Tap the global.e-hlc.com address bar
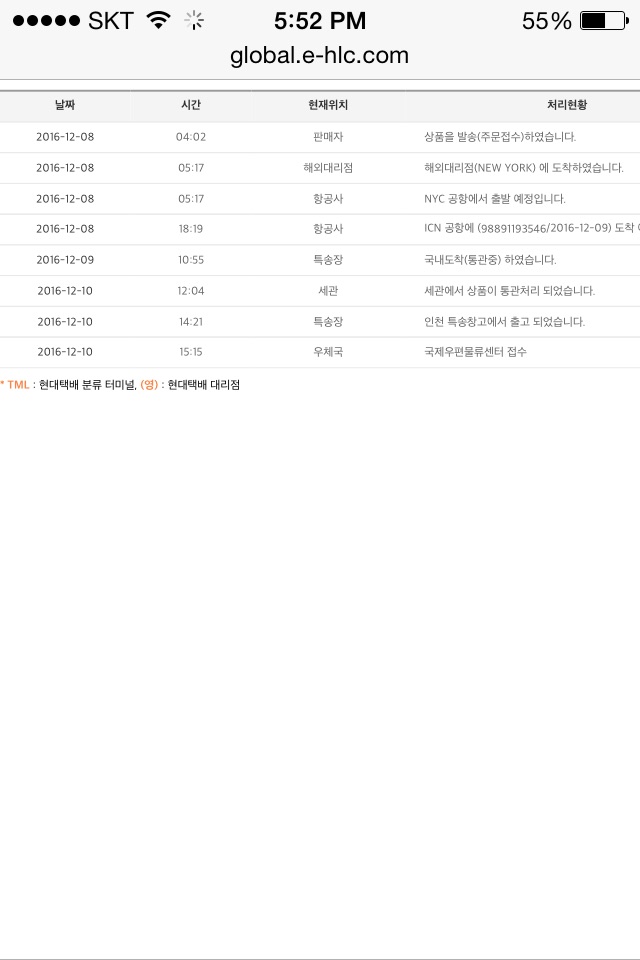This screenshot has height=960, width=640. click(x=319, y=56)
